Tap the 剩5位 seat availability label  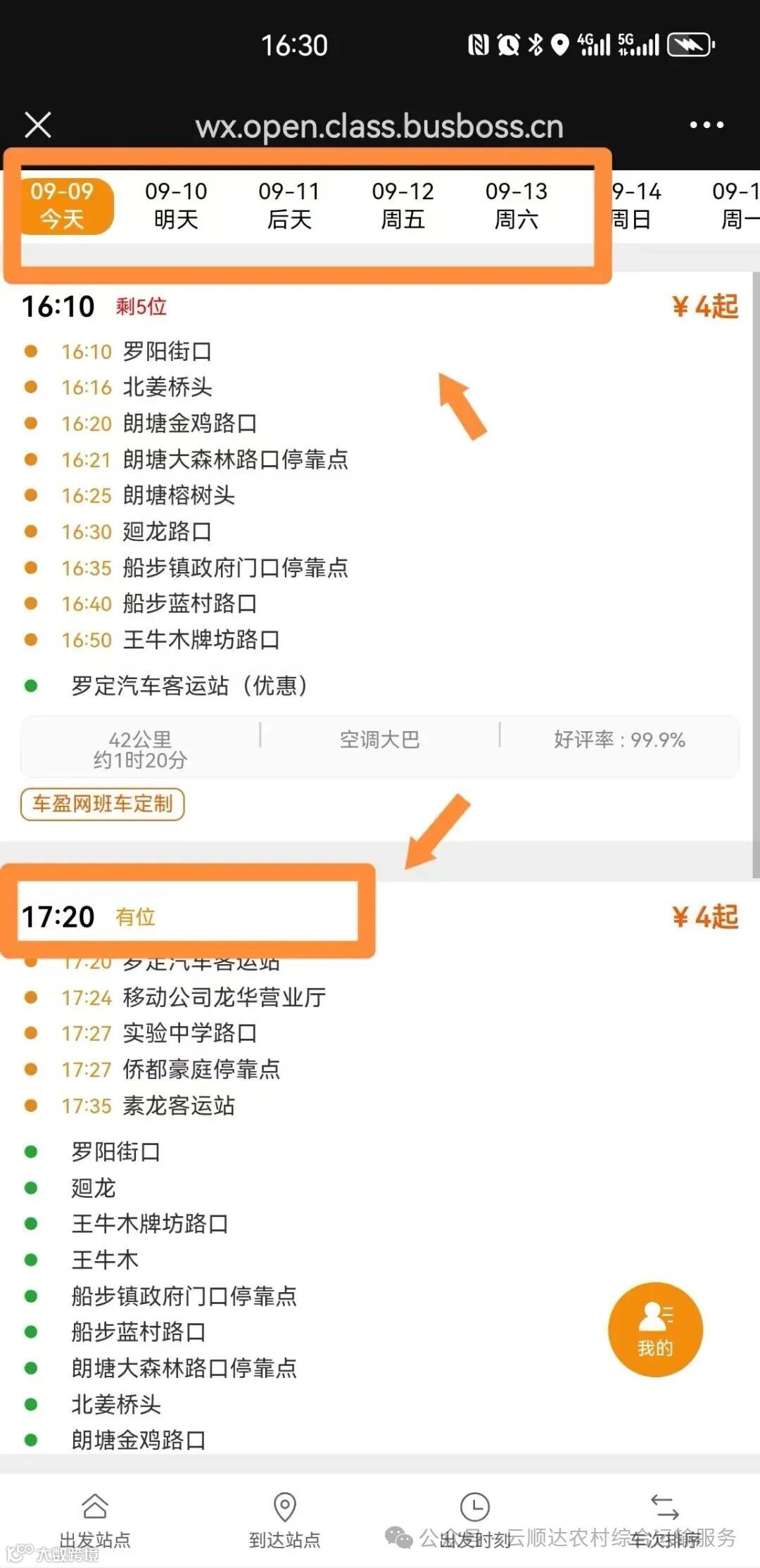tap(141, 308)
